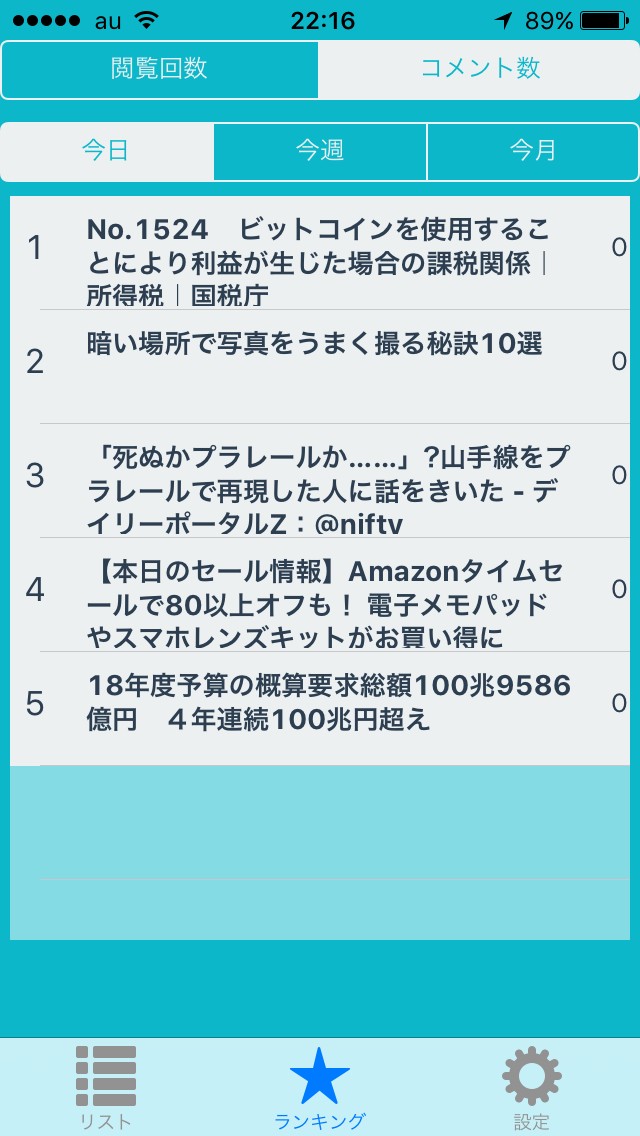Show the 今月 ranking
The height and width of the screenshot is (1136, 640).
click(x=533, y=151)
